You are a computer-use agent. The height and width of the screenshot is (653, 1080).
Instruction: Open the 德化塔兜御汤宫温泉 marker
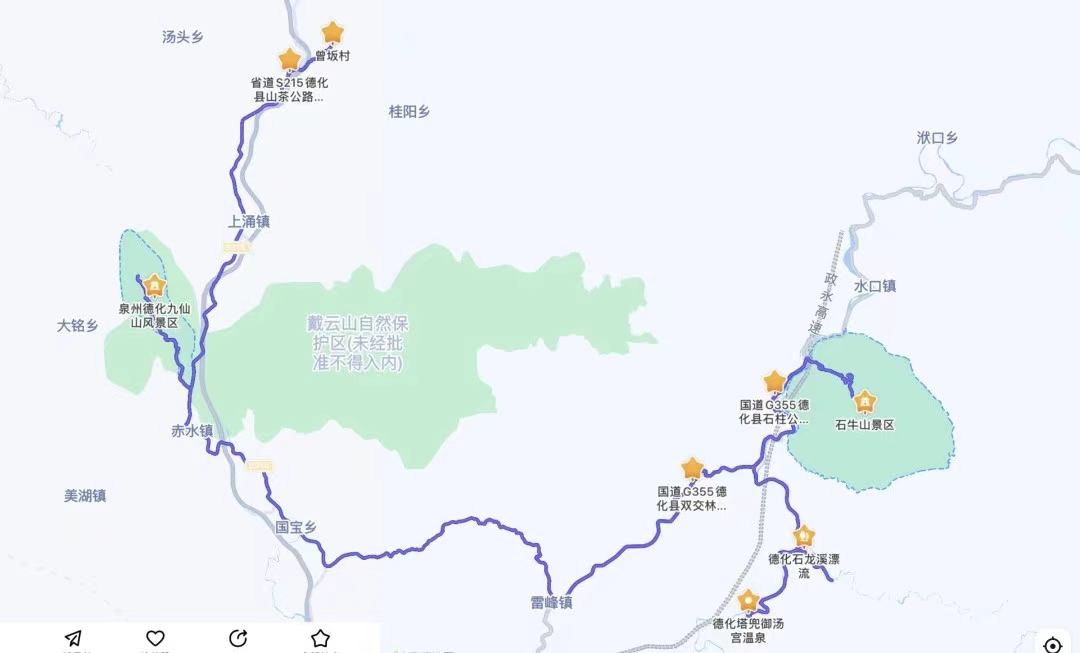coord(749,601)
